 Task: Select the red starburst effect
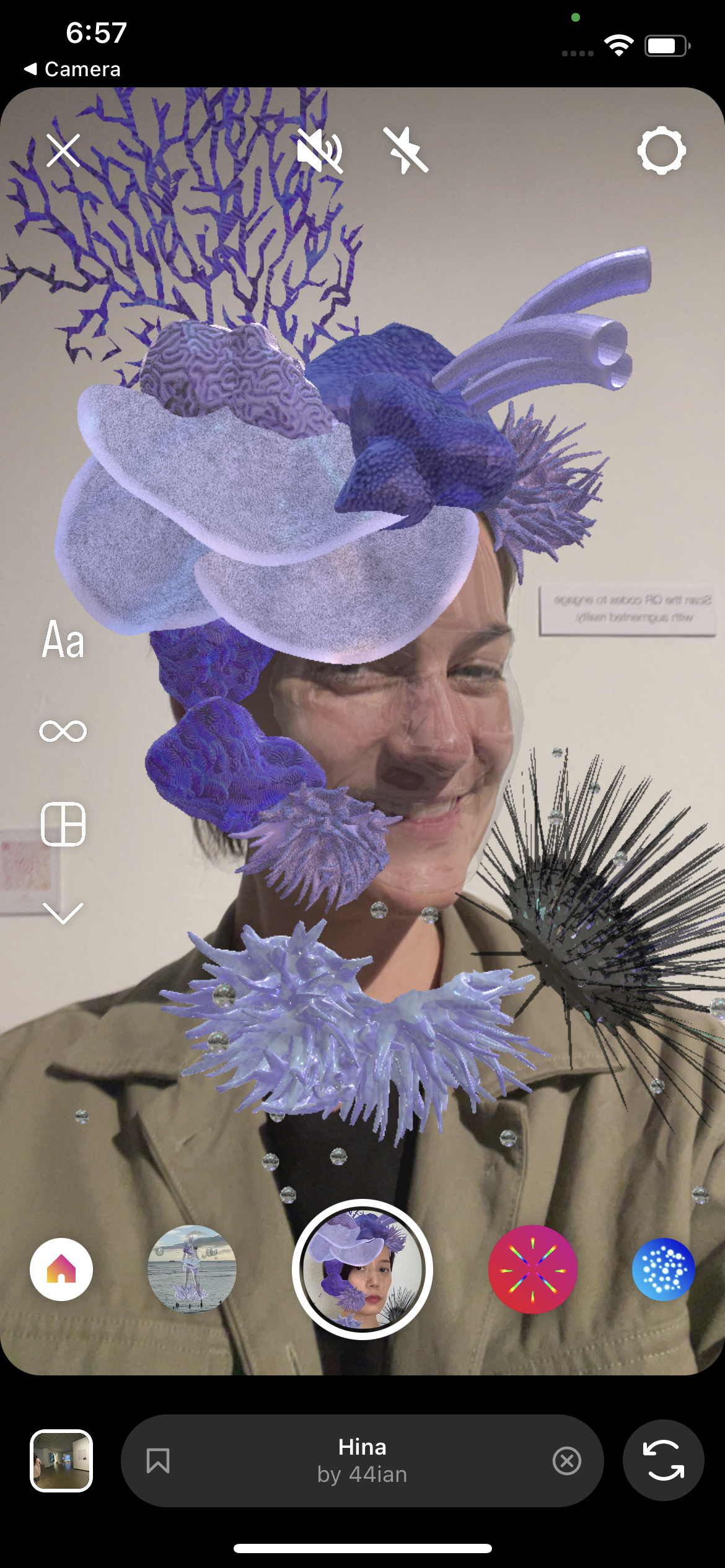532,1270
